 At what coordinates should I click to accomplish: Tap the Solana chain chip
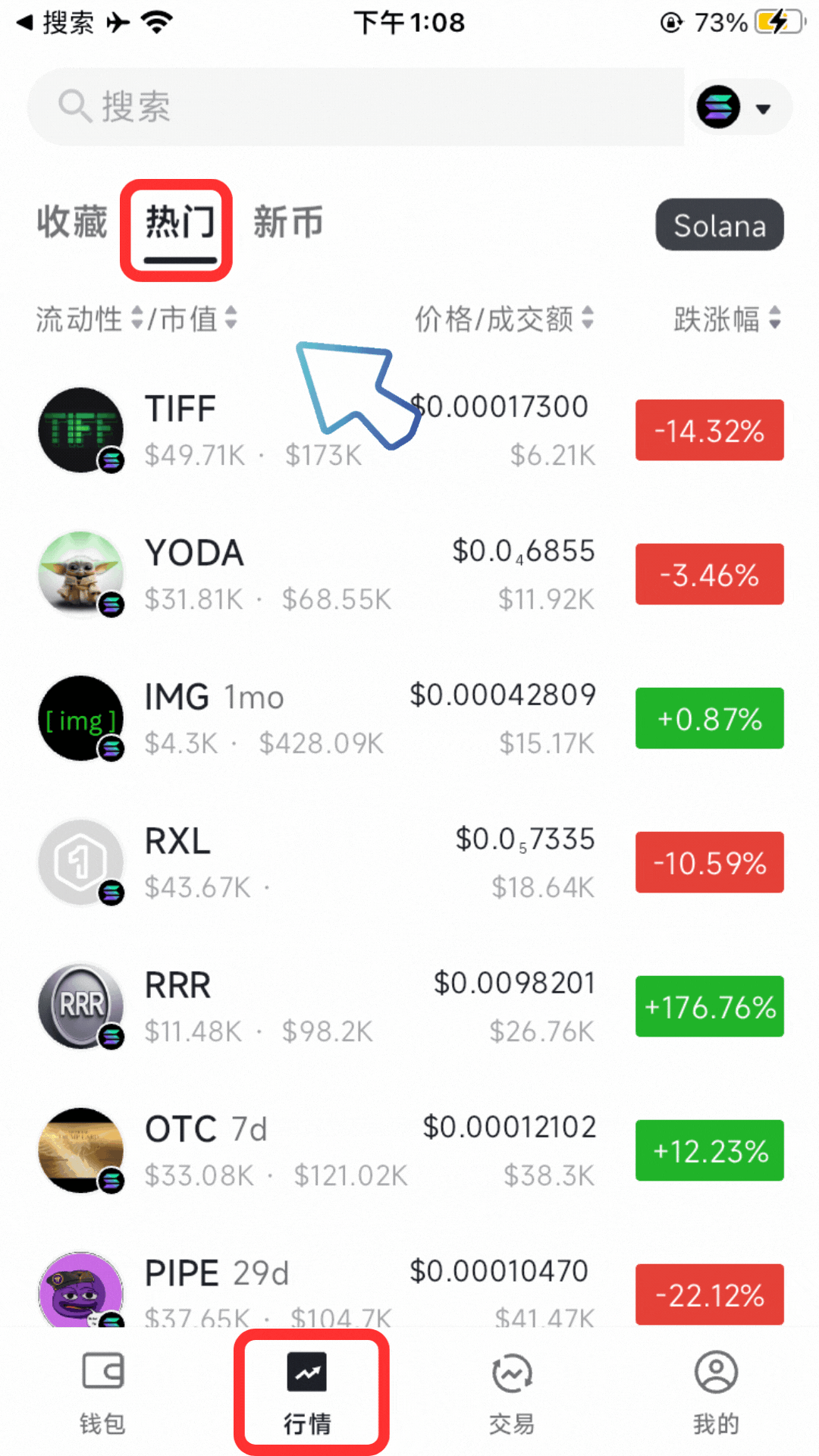(719, 225)
